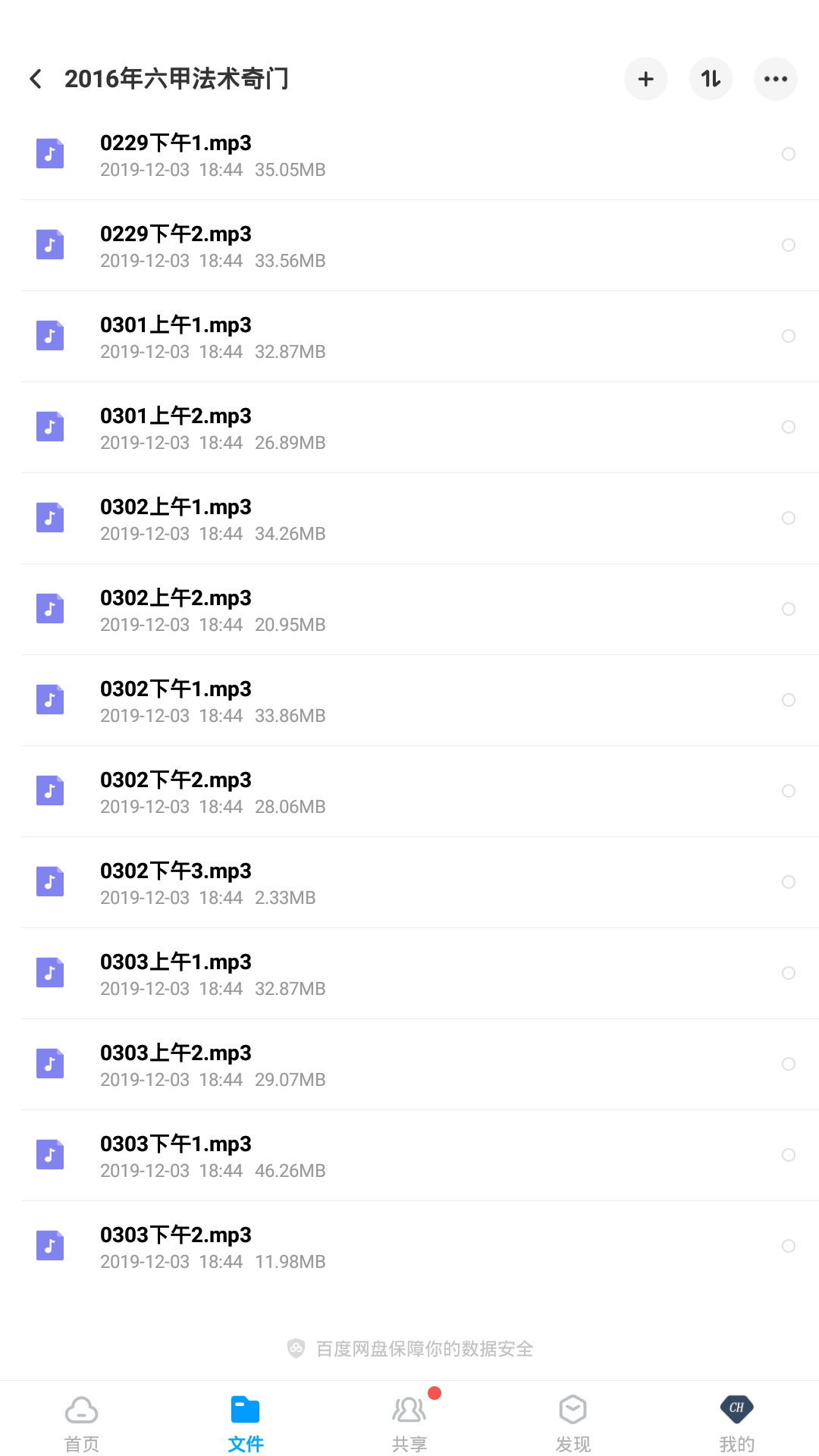Tap the plus icon to add files

coord(646,79)
